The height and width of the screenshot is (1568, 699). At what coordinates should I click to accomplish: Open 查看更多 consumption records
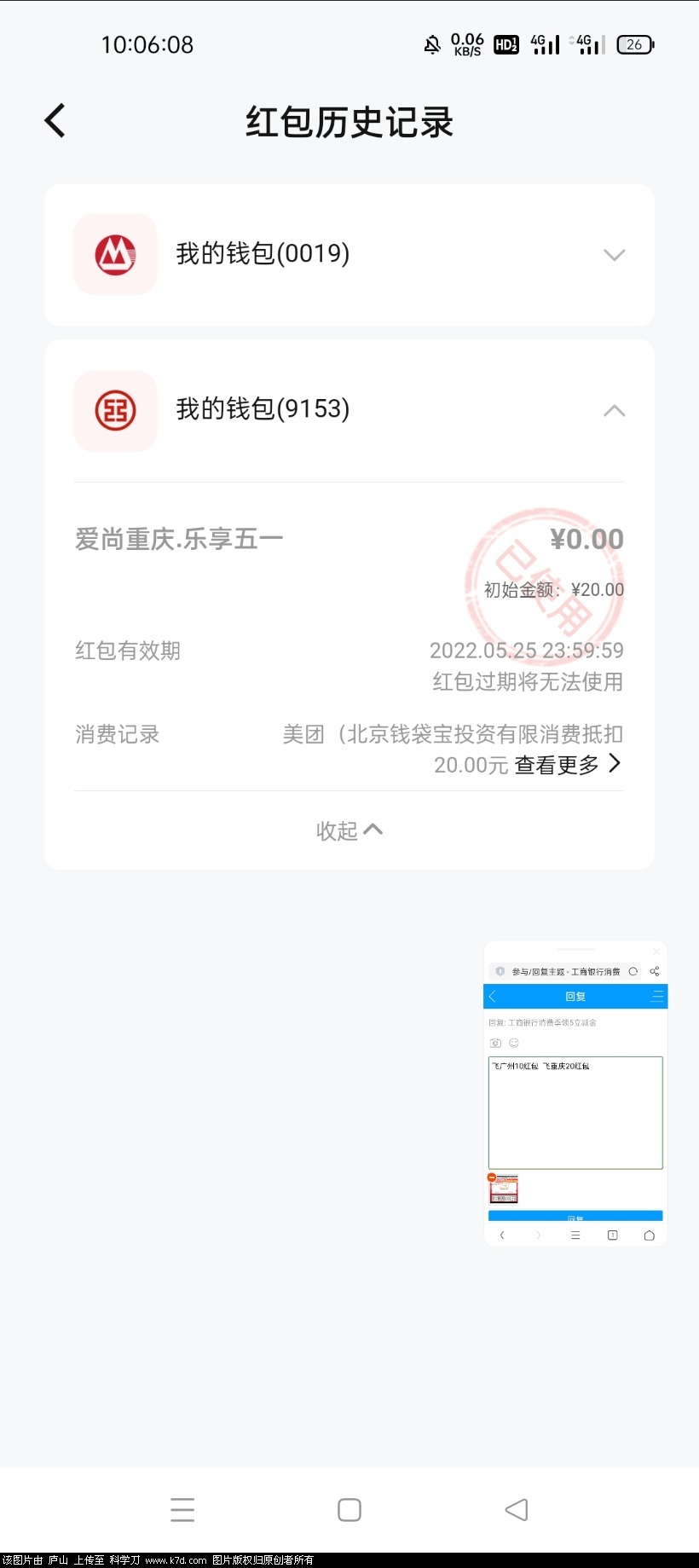(567, 765)
